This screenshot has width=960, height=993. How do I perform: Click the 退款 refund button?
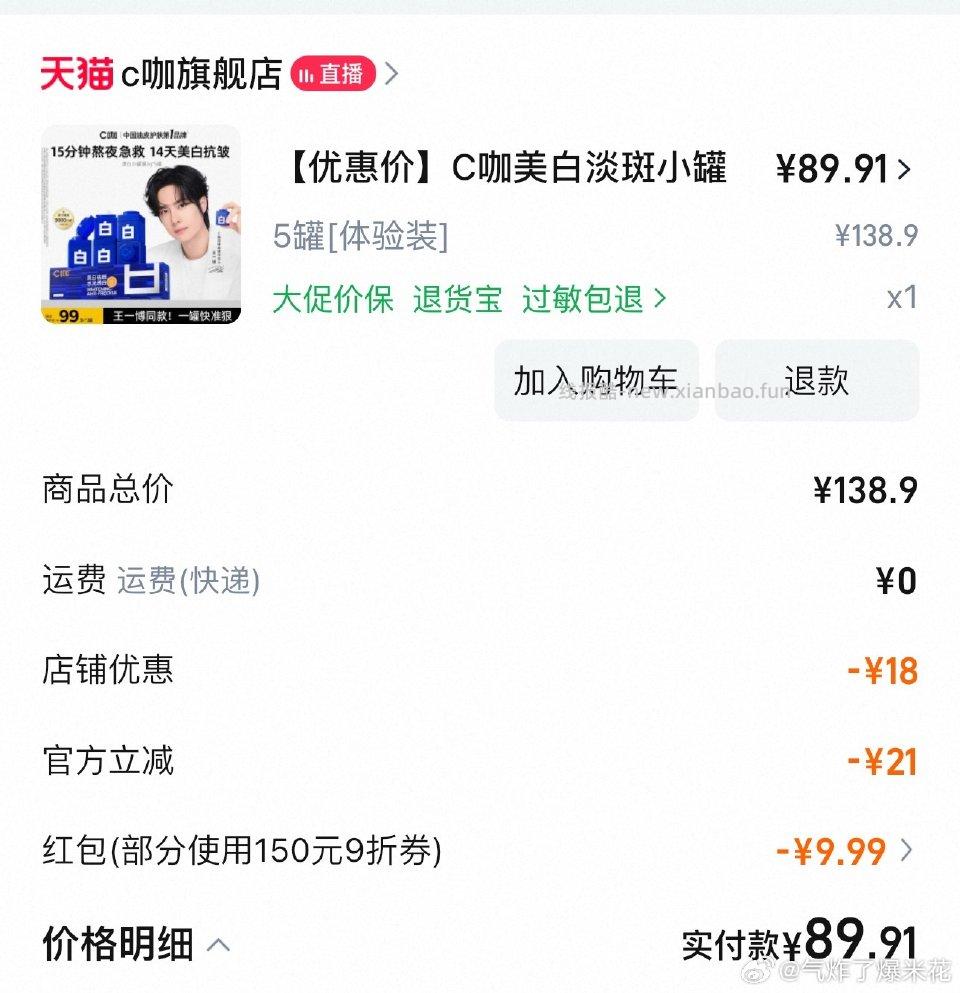pyautogui.click(x=817, y=380)
